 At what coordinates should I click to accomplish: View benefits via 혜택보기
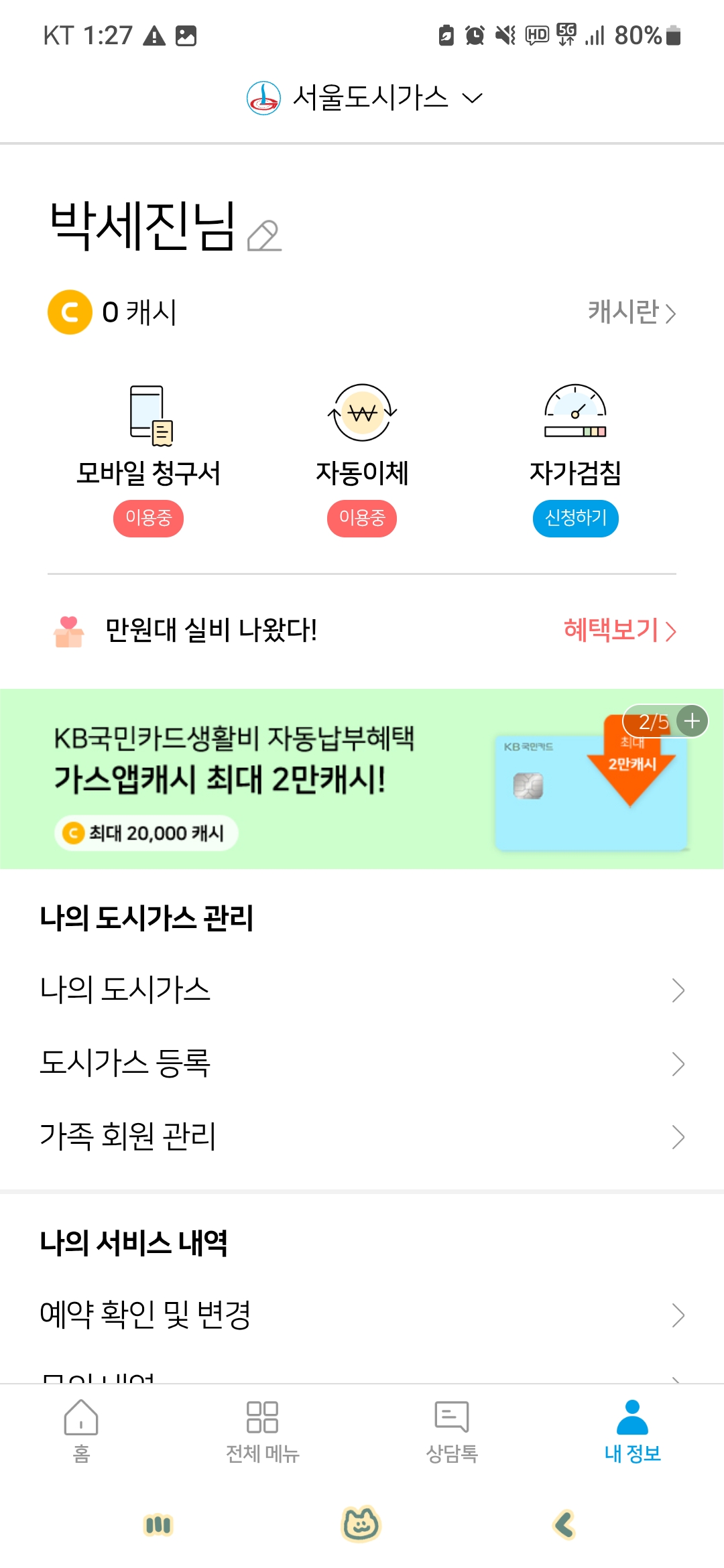[x=619, y=630]
